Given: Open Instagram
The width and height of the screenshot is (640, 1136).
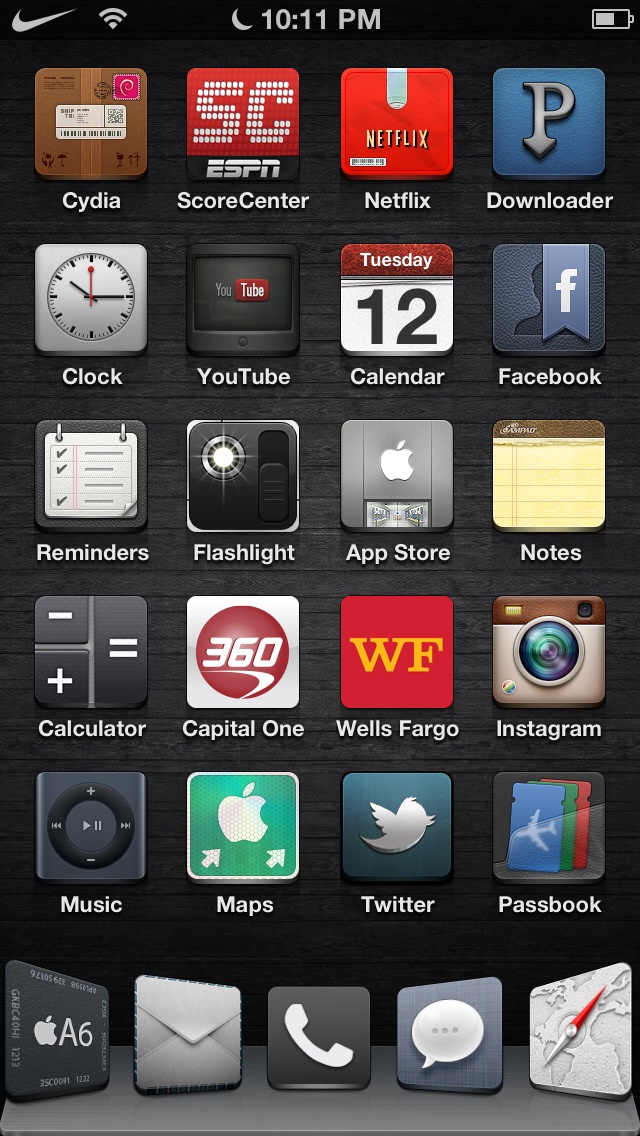Looking at the screenshot, I should coord(549,651).
